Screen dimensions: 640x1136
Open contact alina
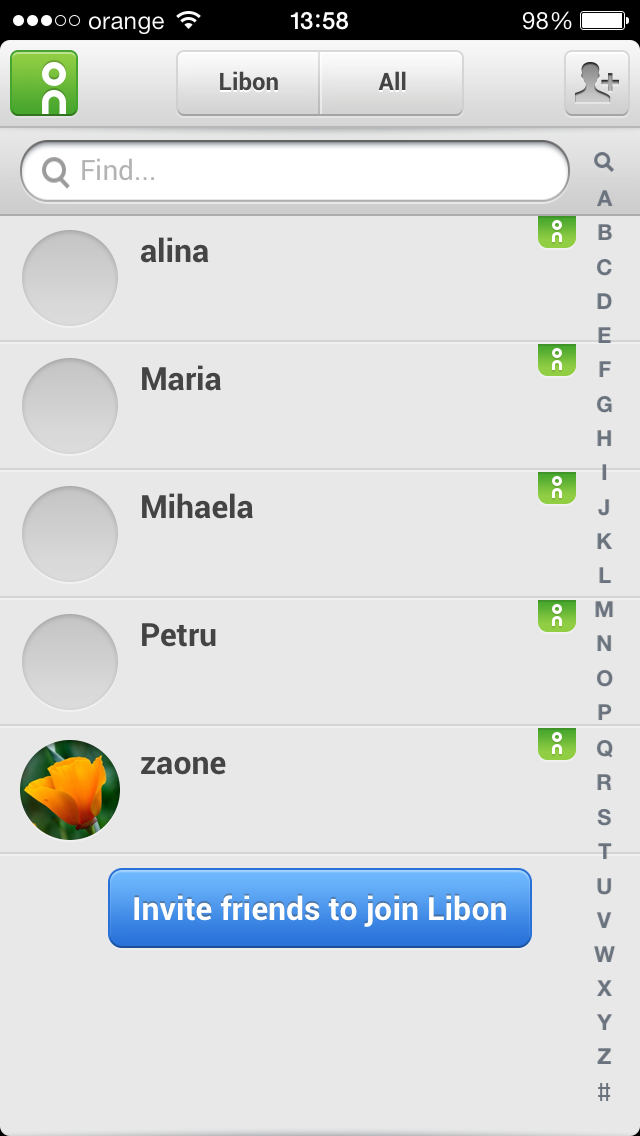point(290,278)
